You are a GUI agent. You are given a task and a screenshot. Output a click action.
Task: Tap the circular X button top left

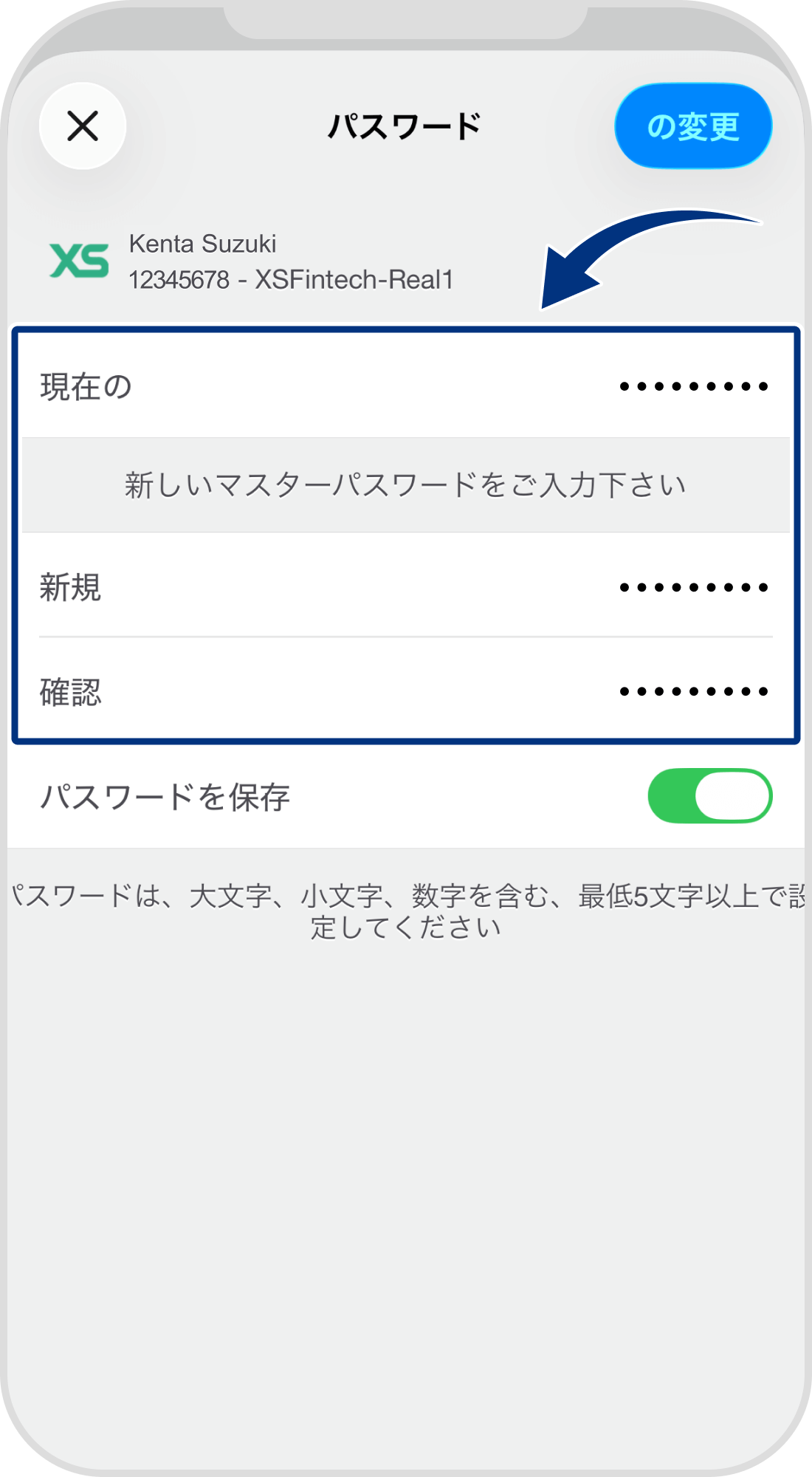pyautogui.click(x=83, y=126)
